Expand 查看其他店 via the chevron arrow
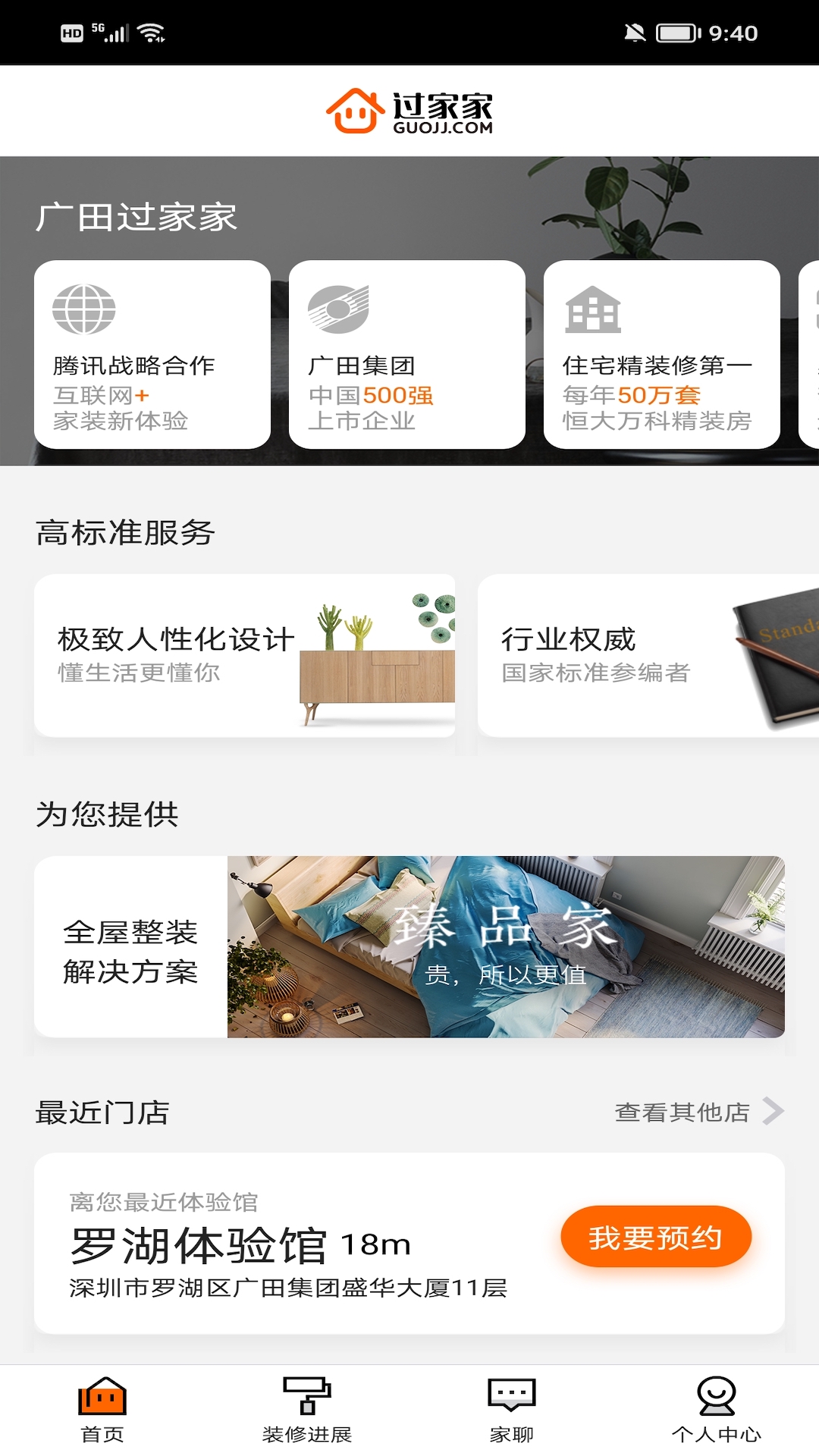This screenshot has height=1456, width=819. [775, 1112]
